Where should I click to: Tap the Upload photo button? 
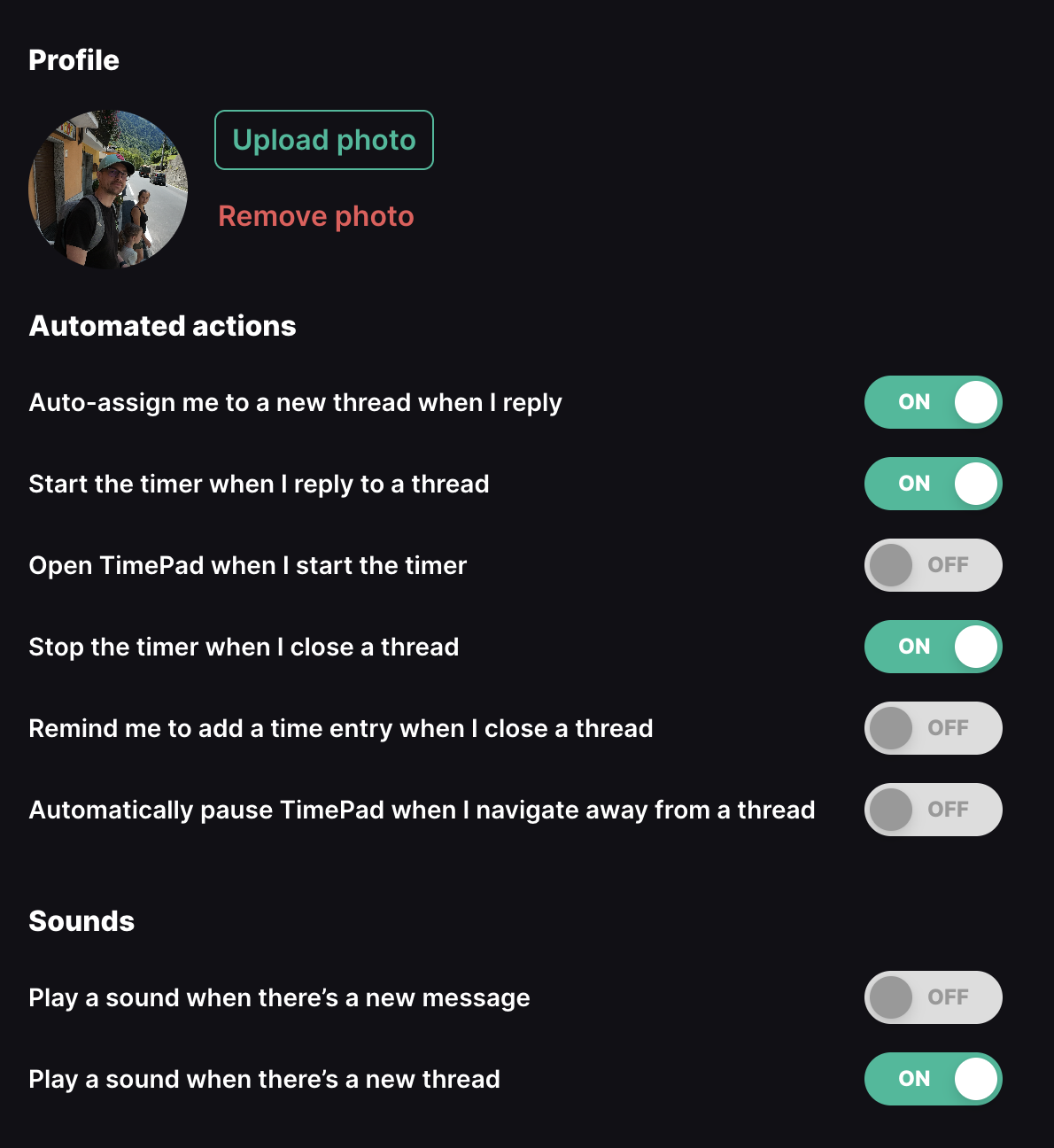[323, 140]
